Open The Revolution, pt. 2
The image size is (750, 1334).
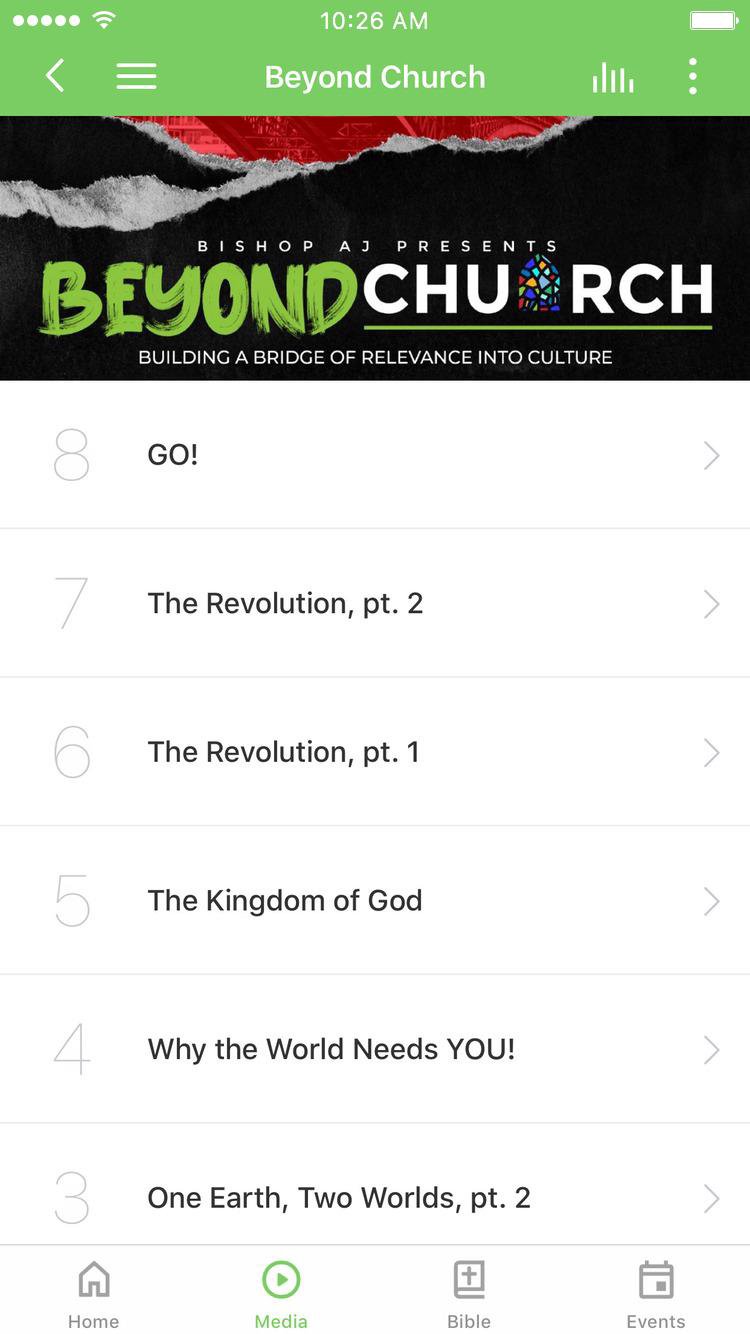[375, 603]
